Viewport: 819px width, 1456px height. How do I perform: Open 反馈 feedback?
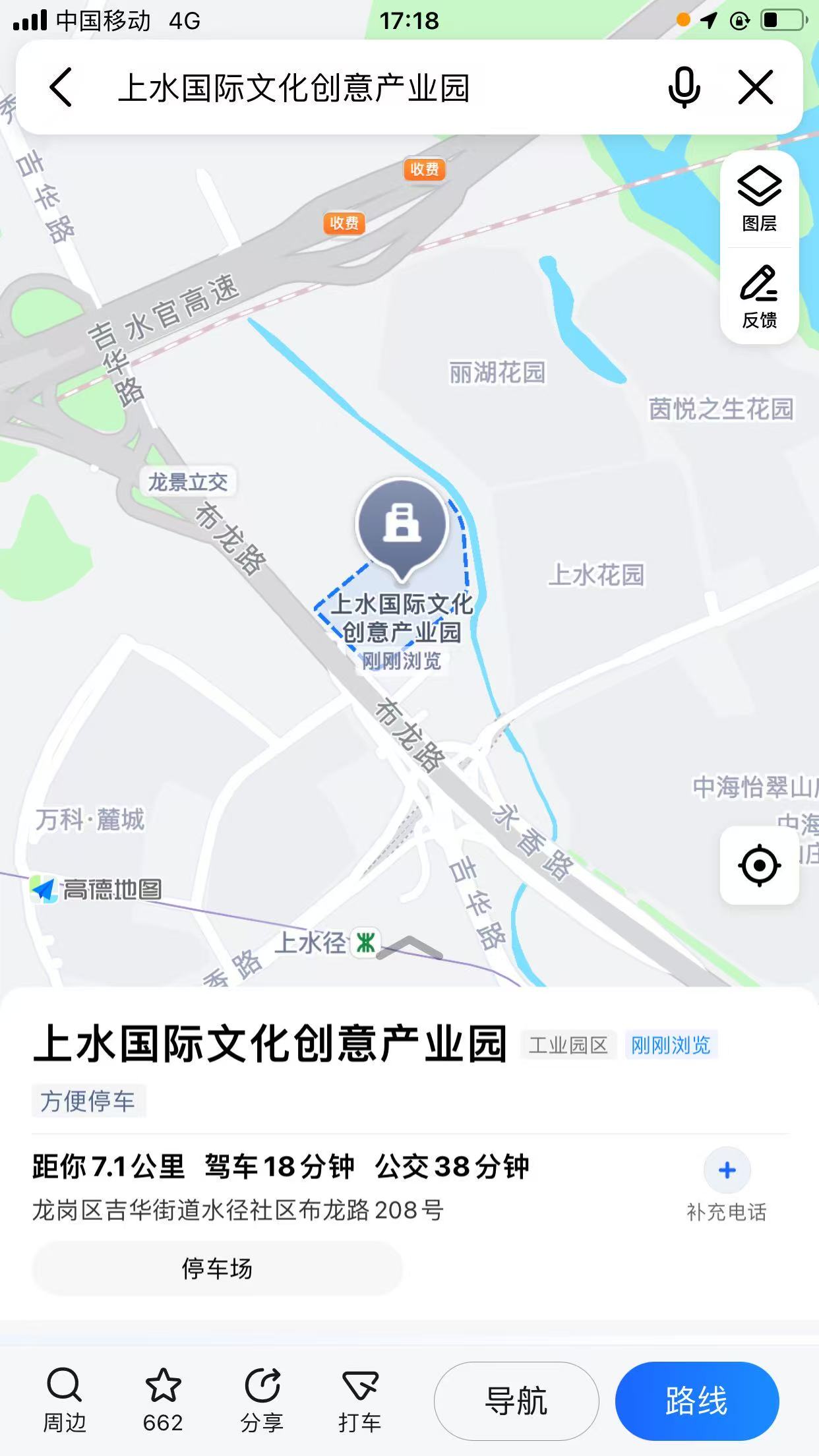coord(759,297)
